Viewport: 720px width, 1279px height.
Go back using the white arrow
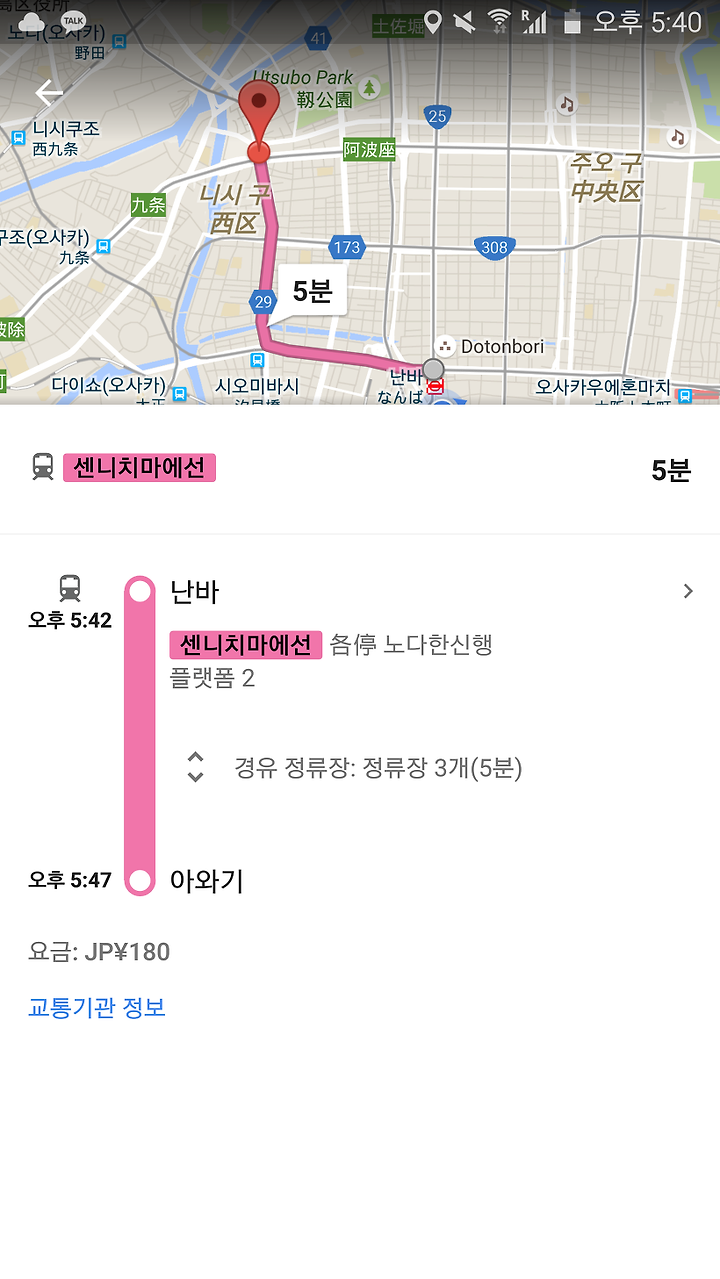pyautogui.click(x=48, y=93)
